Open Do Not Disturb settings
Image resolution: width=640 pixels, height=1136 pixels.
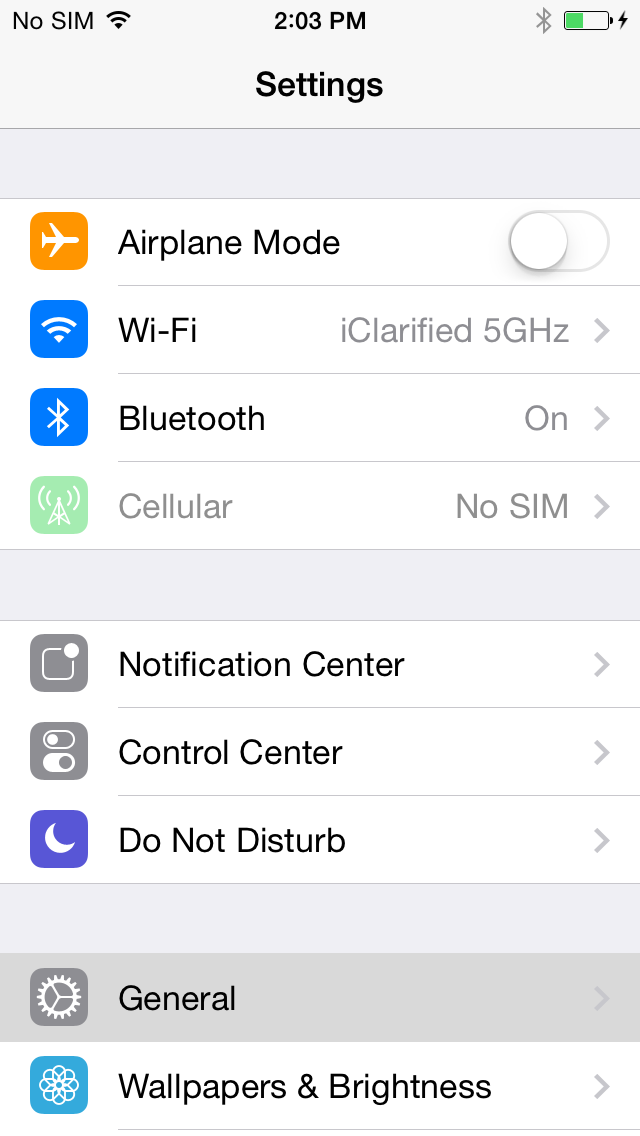pos(320,840)
